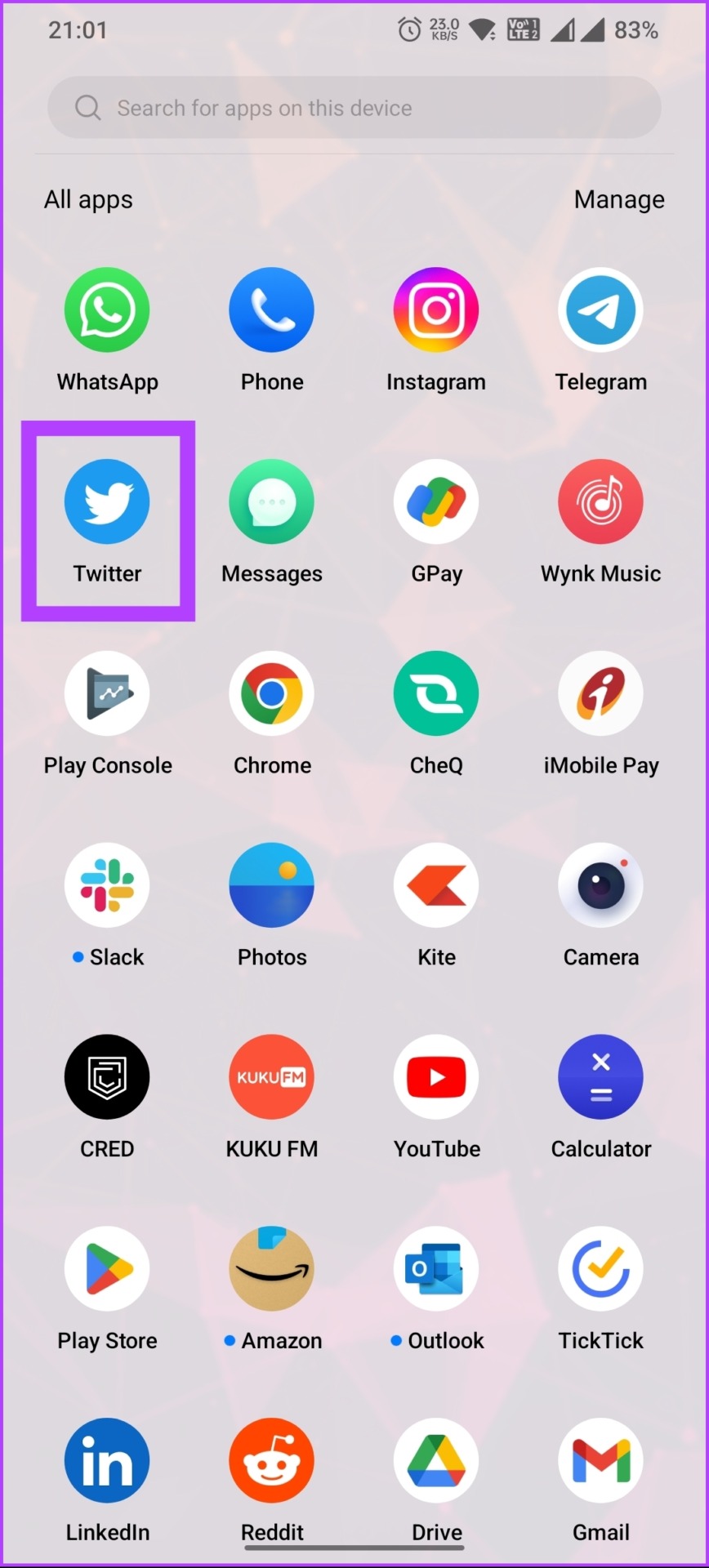709x1568 pixels.
Task: Launch the Gmail app
Action: tap(600, 1461)
